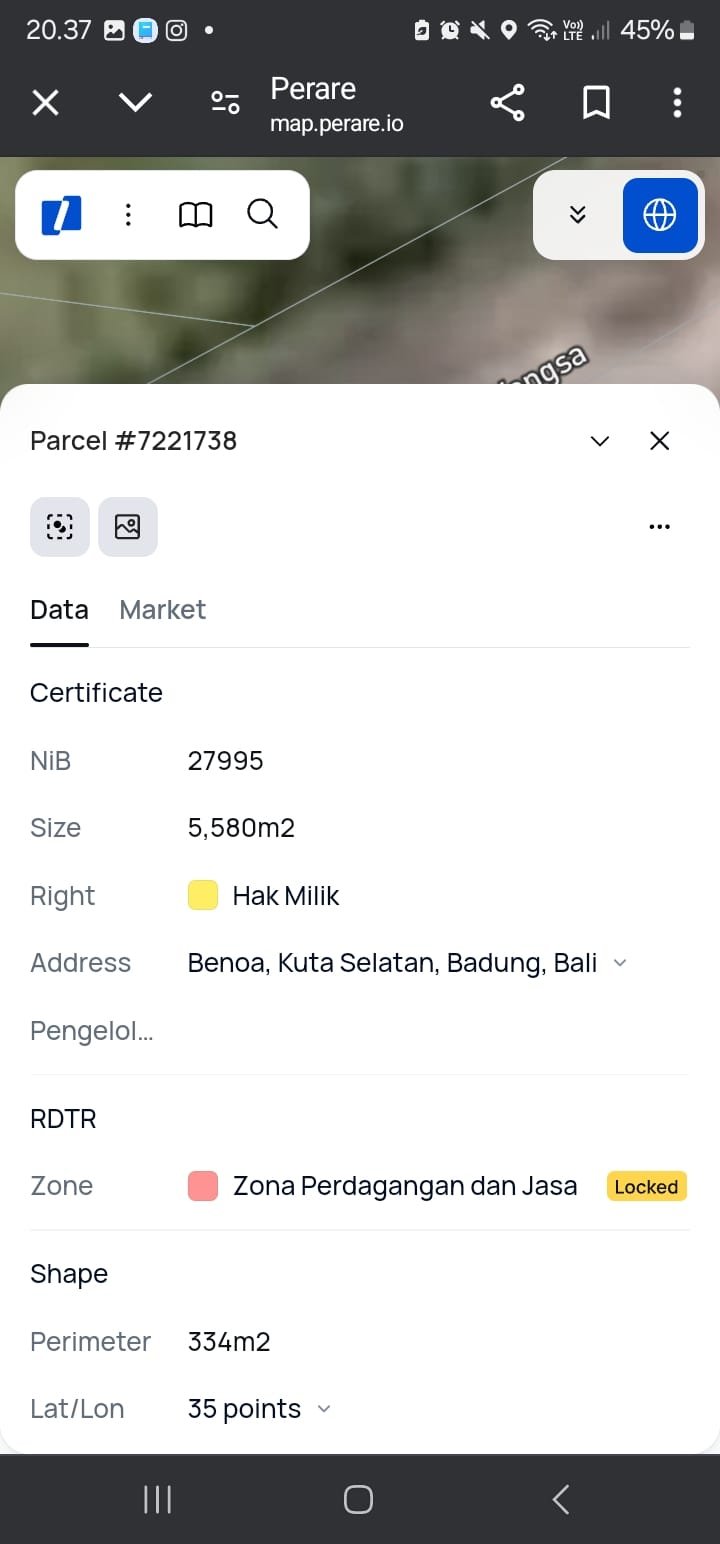720x1544 pixels.
Task: Open the parcel image button
Action: coord(128,526)
